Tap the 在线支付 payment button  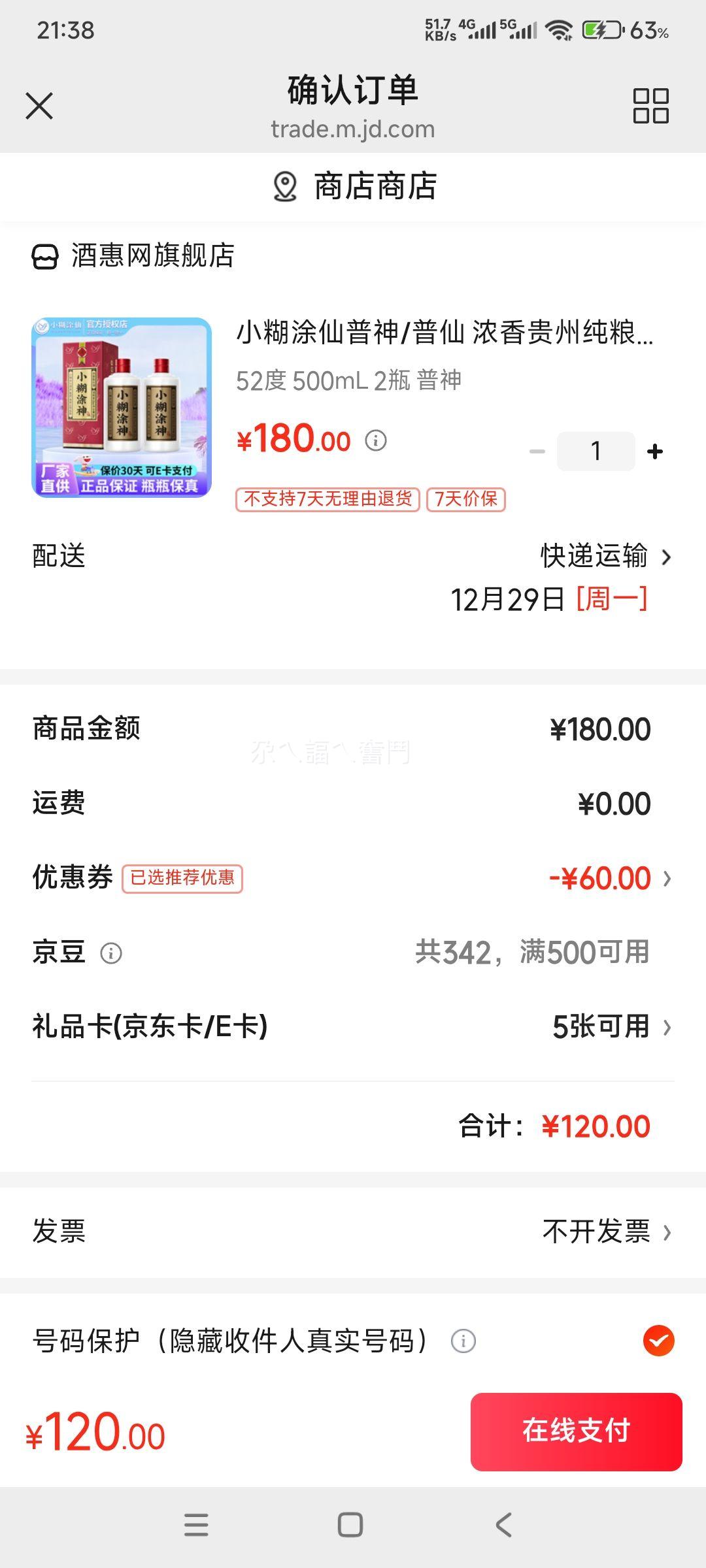click(x=575, y=1431)
